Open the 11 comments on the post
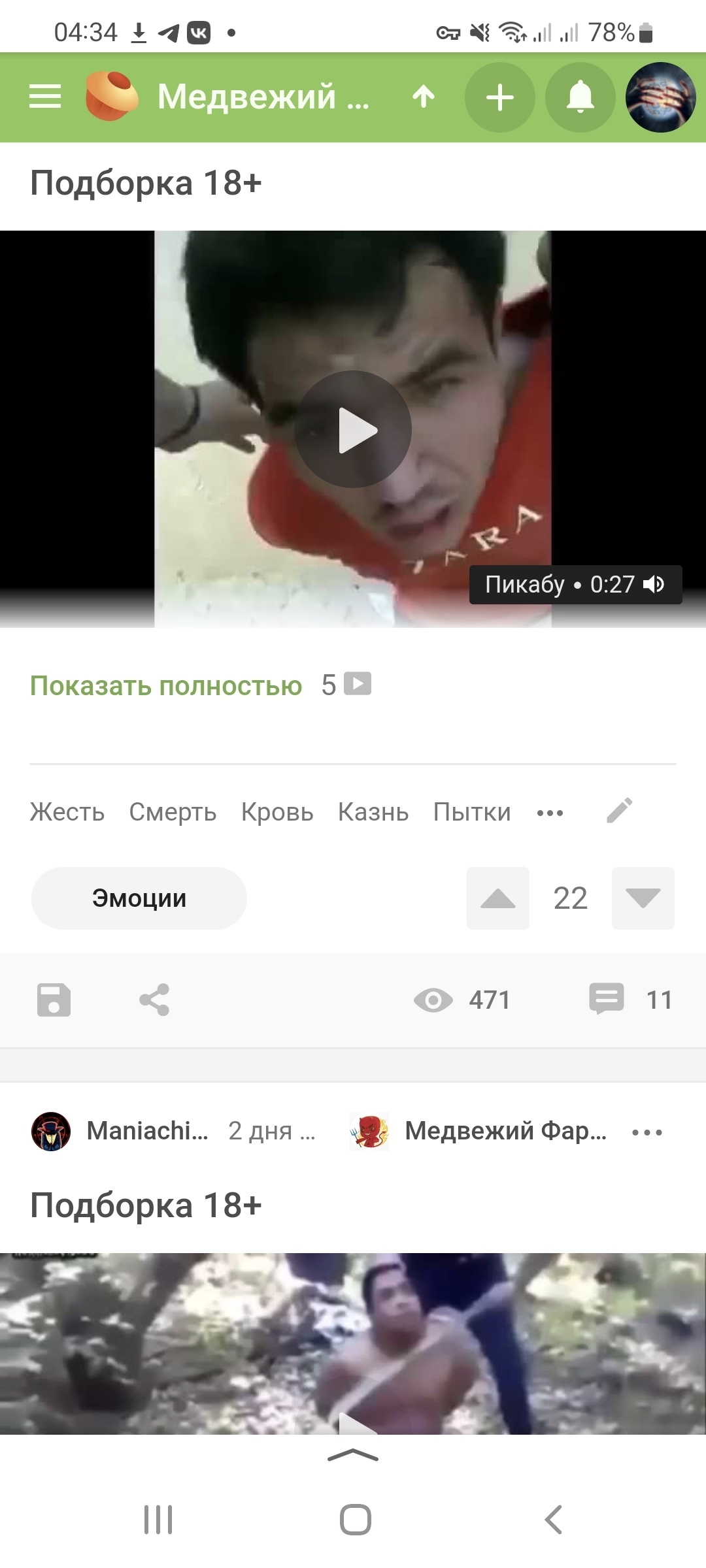706x1568 pixels. point(631,1000)
